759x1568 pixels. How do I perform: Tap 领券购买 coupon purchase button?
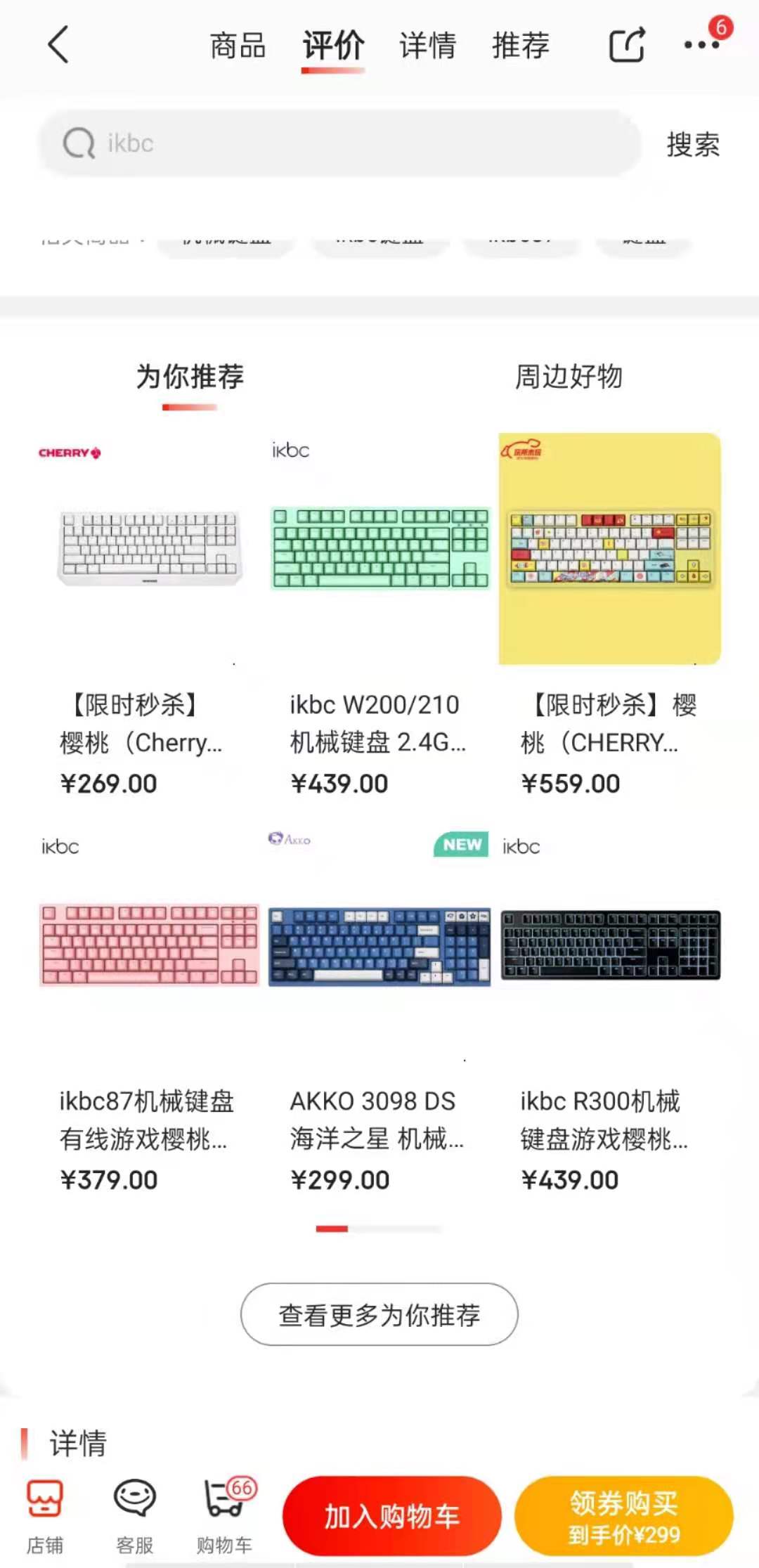click(624, 1516)
